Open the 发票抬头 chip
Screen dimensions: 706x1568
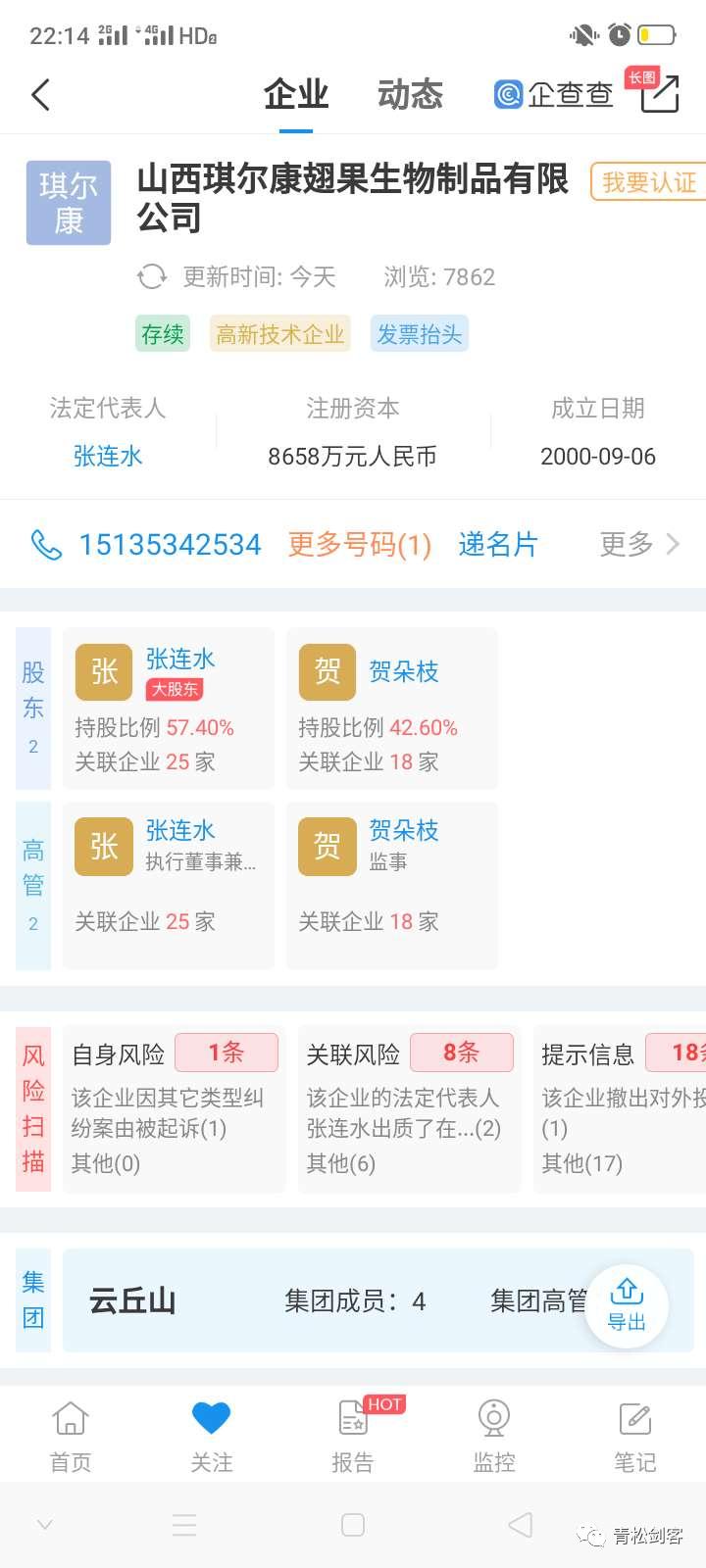420,334
